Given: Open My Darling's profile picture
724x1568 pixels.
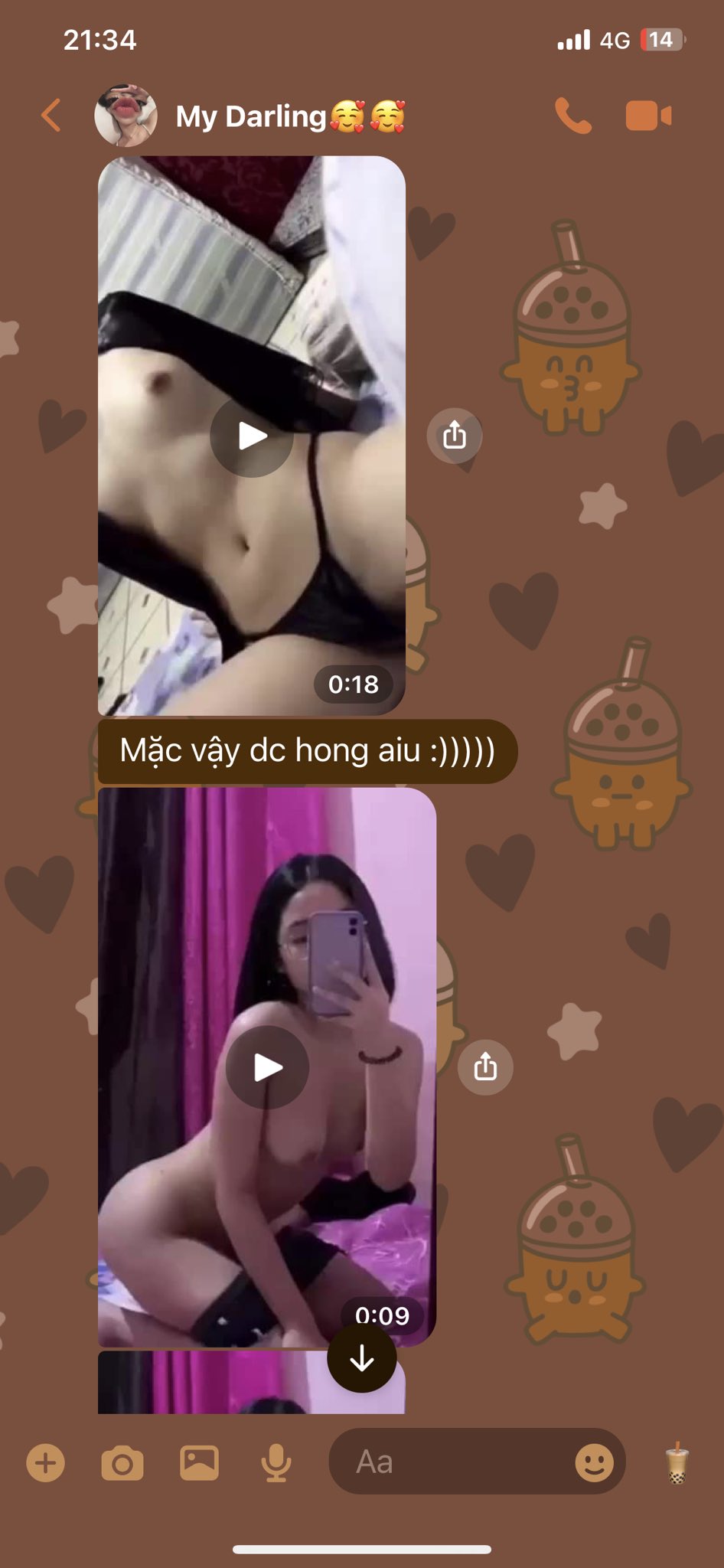Looking at the screenshot, I should tap(126, 116).
